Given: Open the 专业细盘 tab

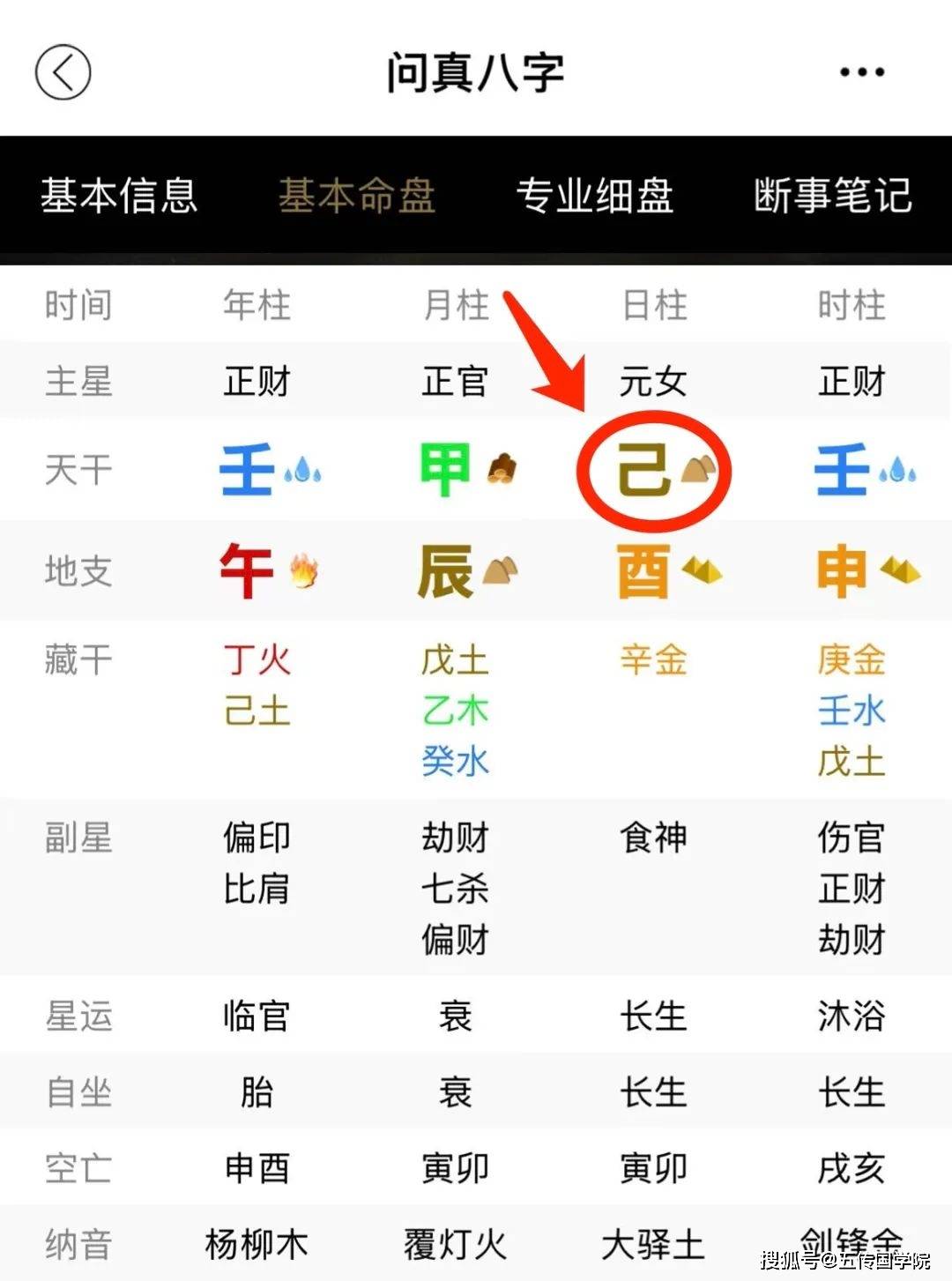Looking at the screenshot, I should pyautogui.click(x=595, y=196).
